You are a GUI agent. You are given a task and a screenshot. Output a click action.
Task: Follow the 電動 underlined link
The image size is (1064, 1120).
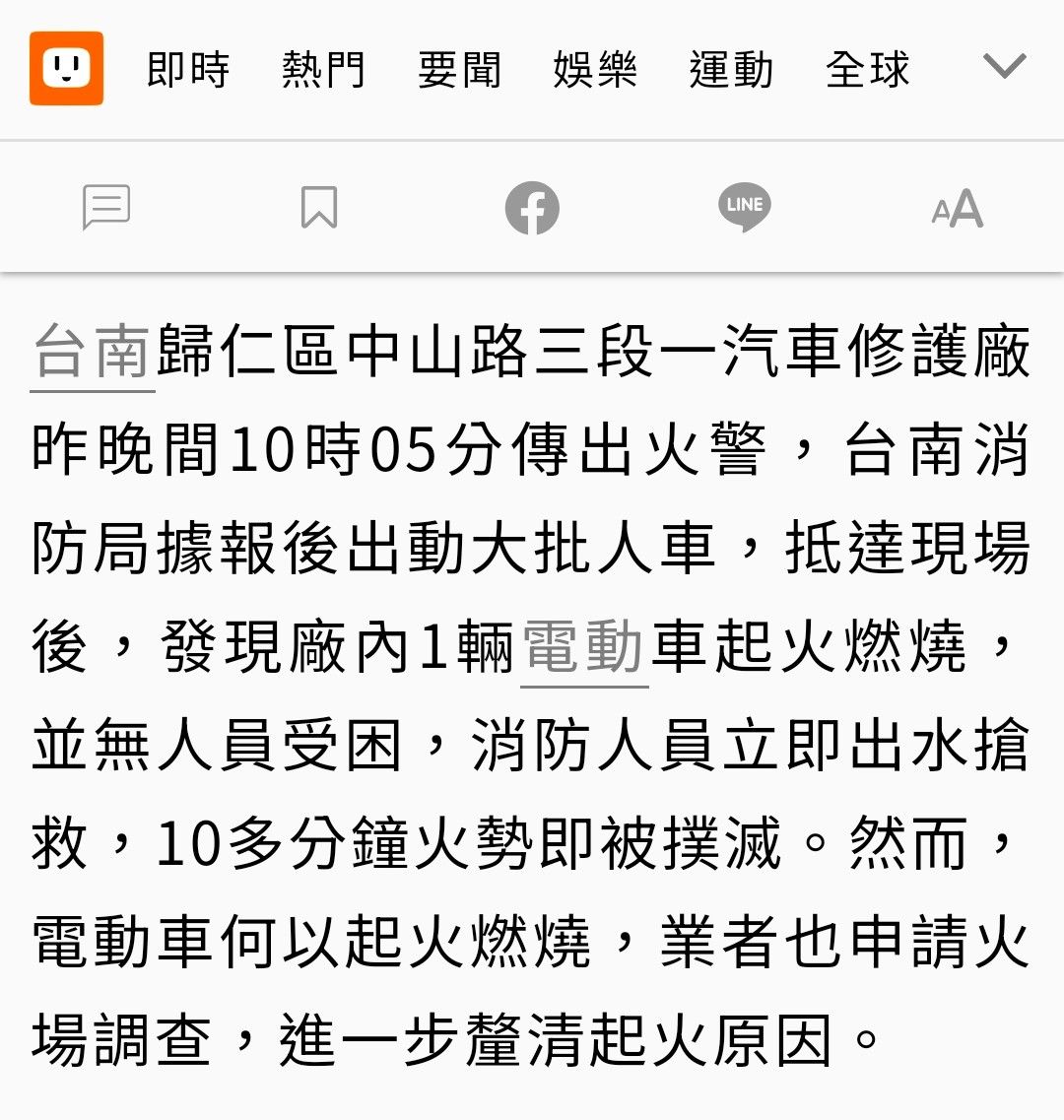click(583, 647)
